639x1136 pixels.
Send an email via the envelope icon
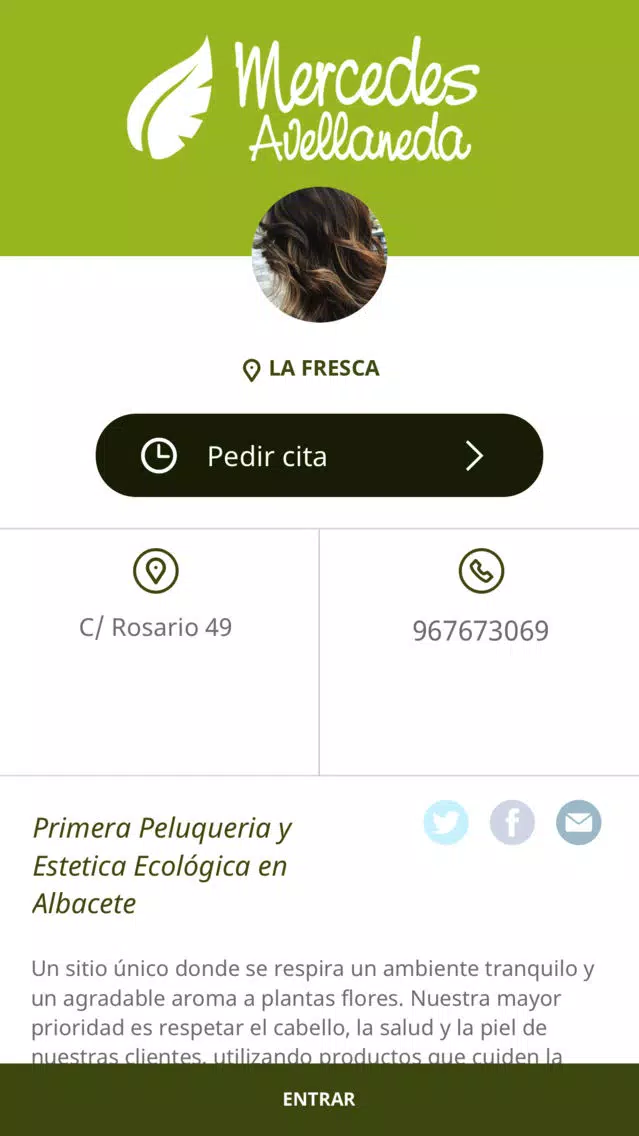(x=579, y=822)
